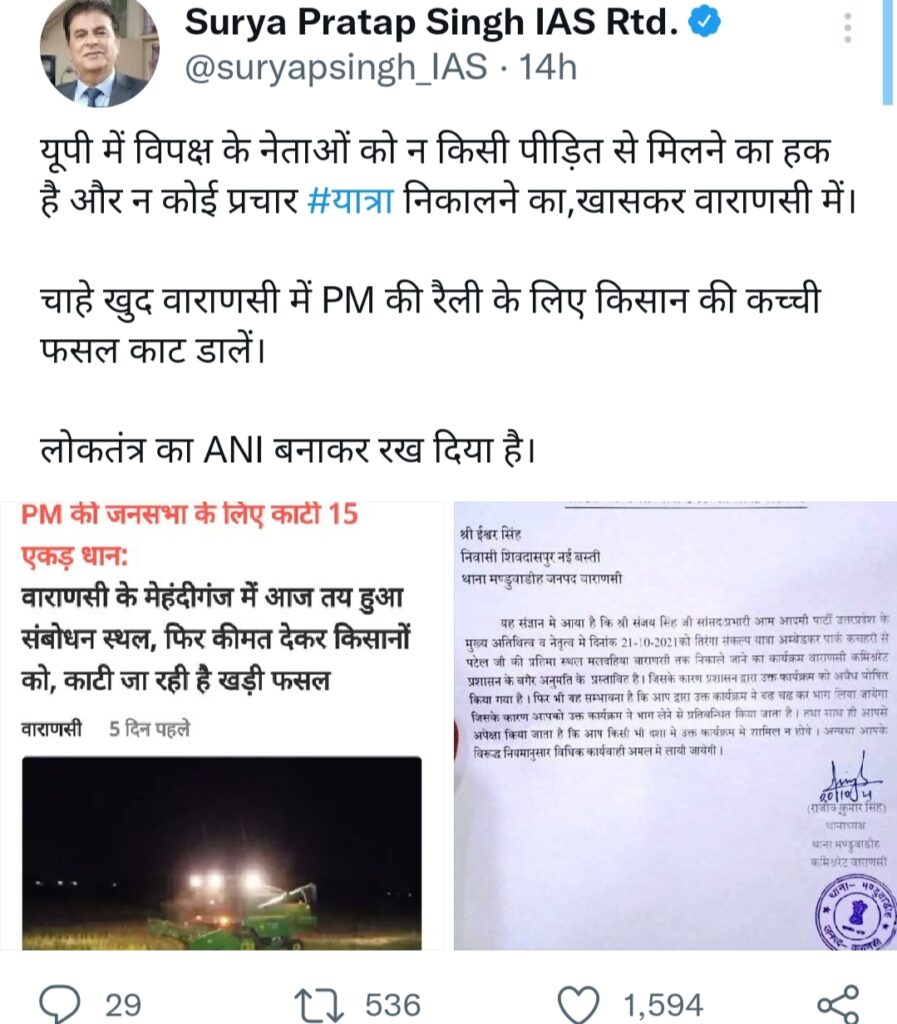Screen dimensions: 897x1024
Task: Open Surya Pratap Singh's profile picture
Action: (x=99, y=52)
